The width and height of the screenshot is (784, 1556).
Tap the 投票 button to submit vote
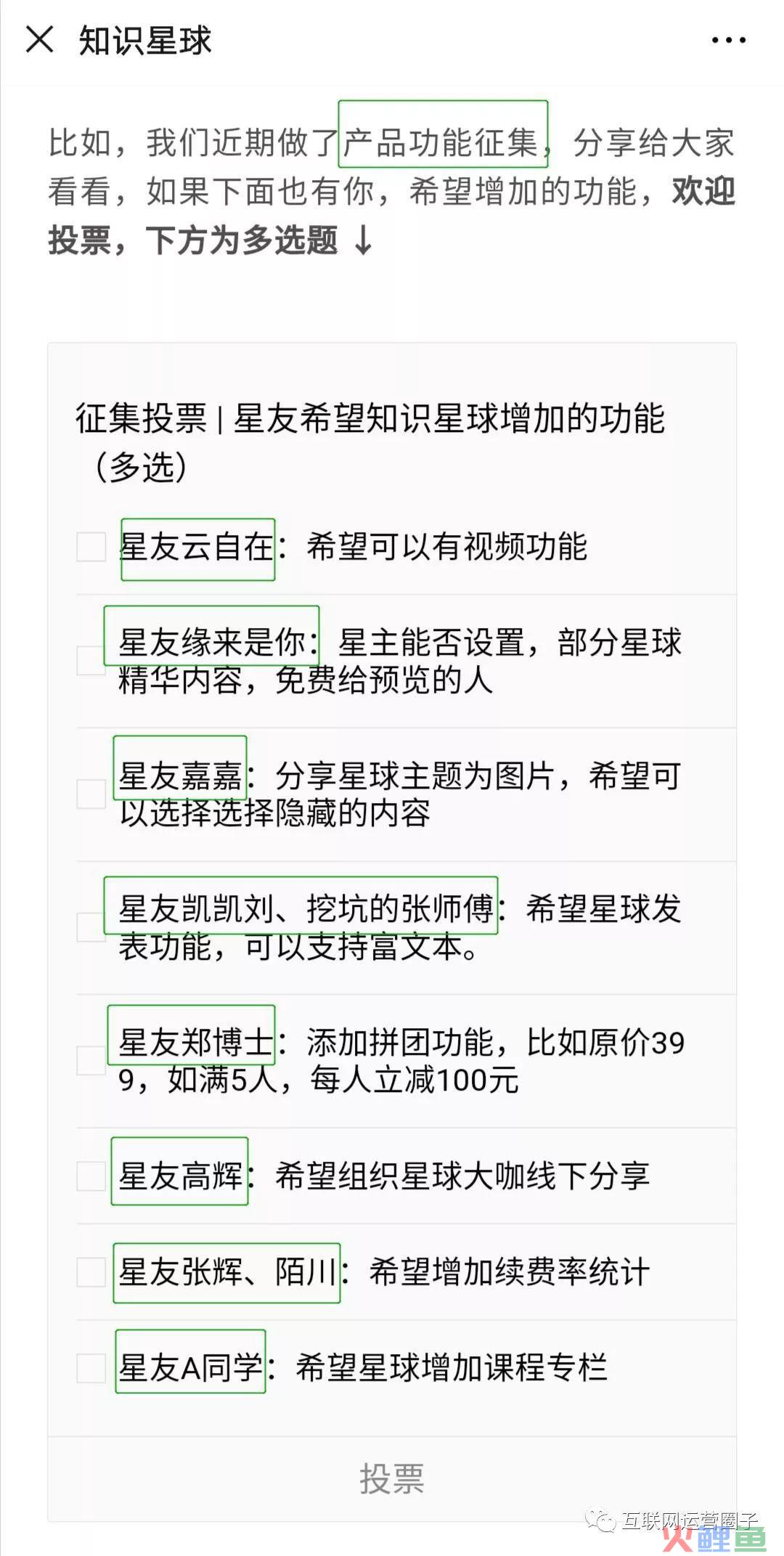pyautogui.click(x=392, y=1479)
